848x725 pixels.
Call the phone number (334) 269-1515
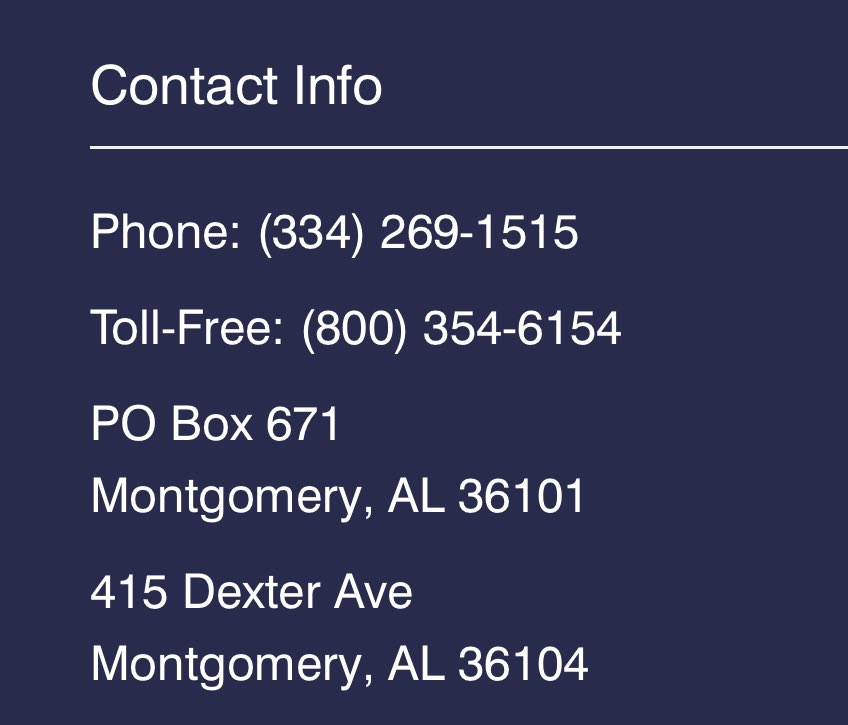[418, 233]
